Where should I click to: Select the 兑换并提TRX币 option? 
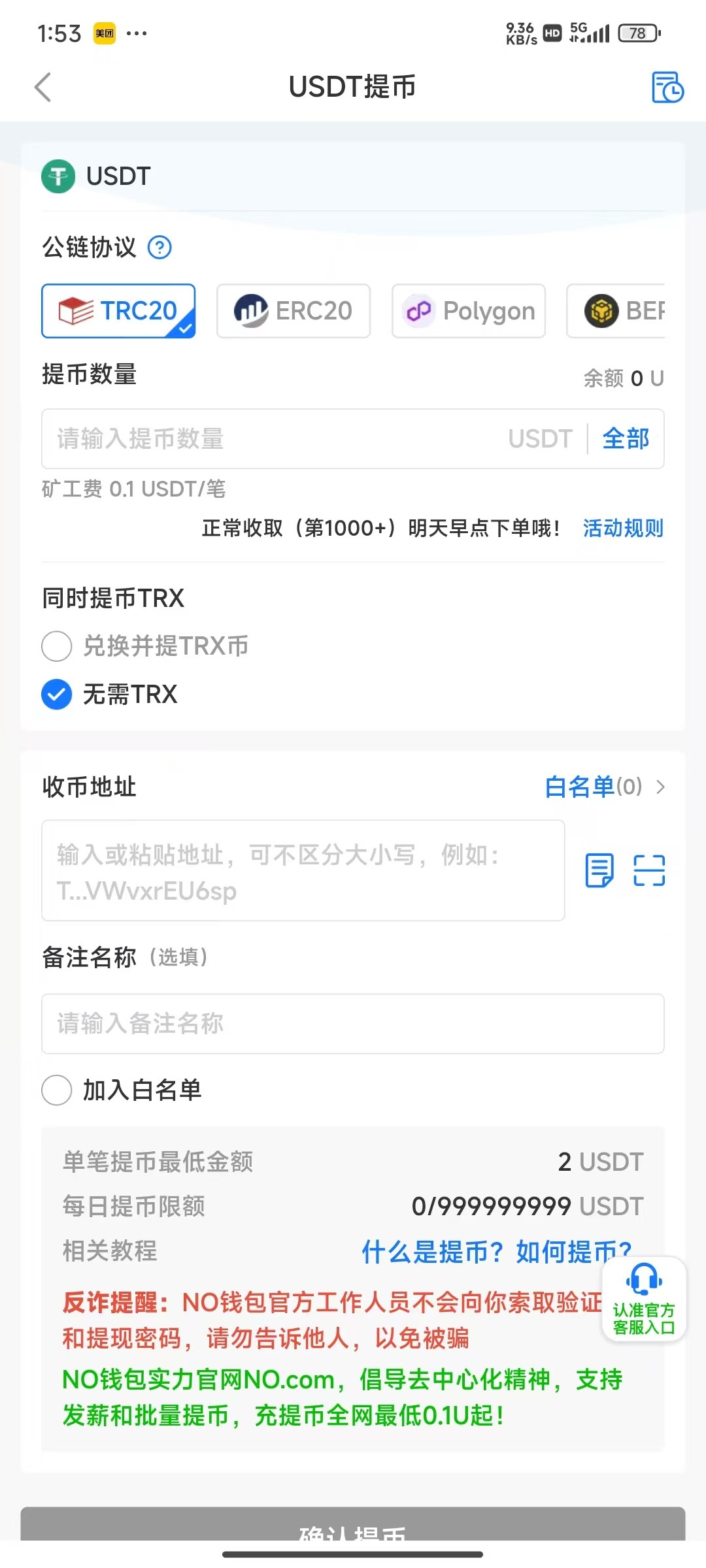[145, 646]
